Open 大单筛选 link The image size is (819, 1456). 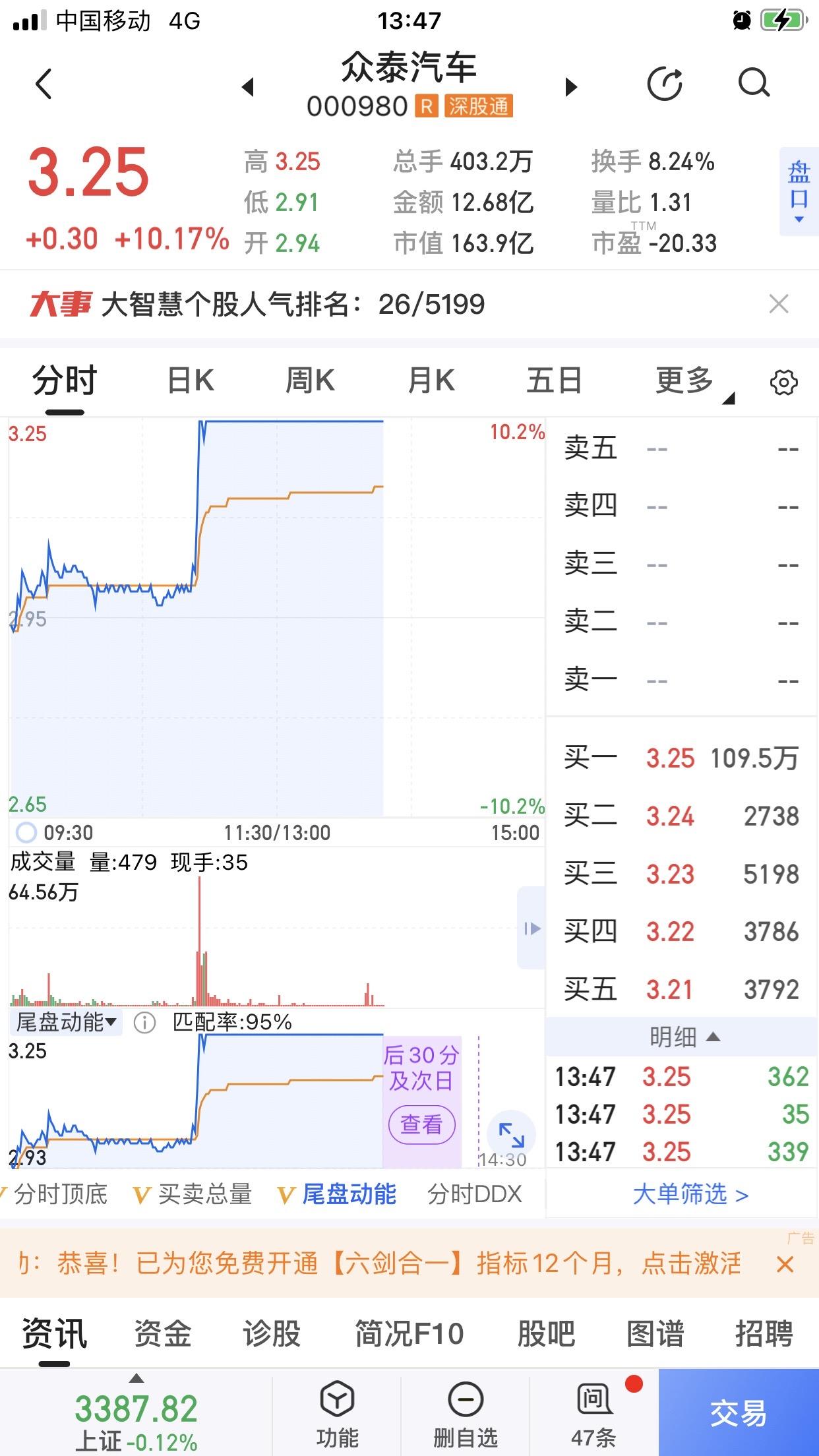[x=690, y=1194]
